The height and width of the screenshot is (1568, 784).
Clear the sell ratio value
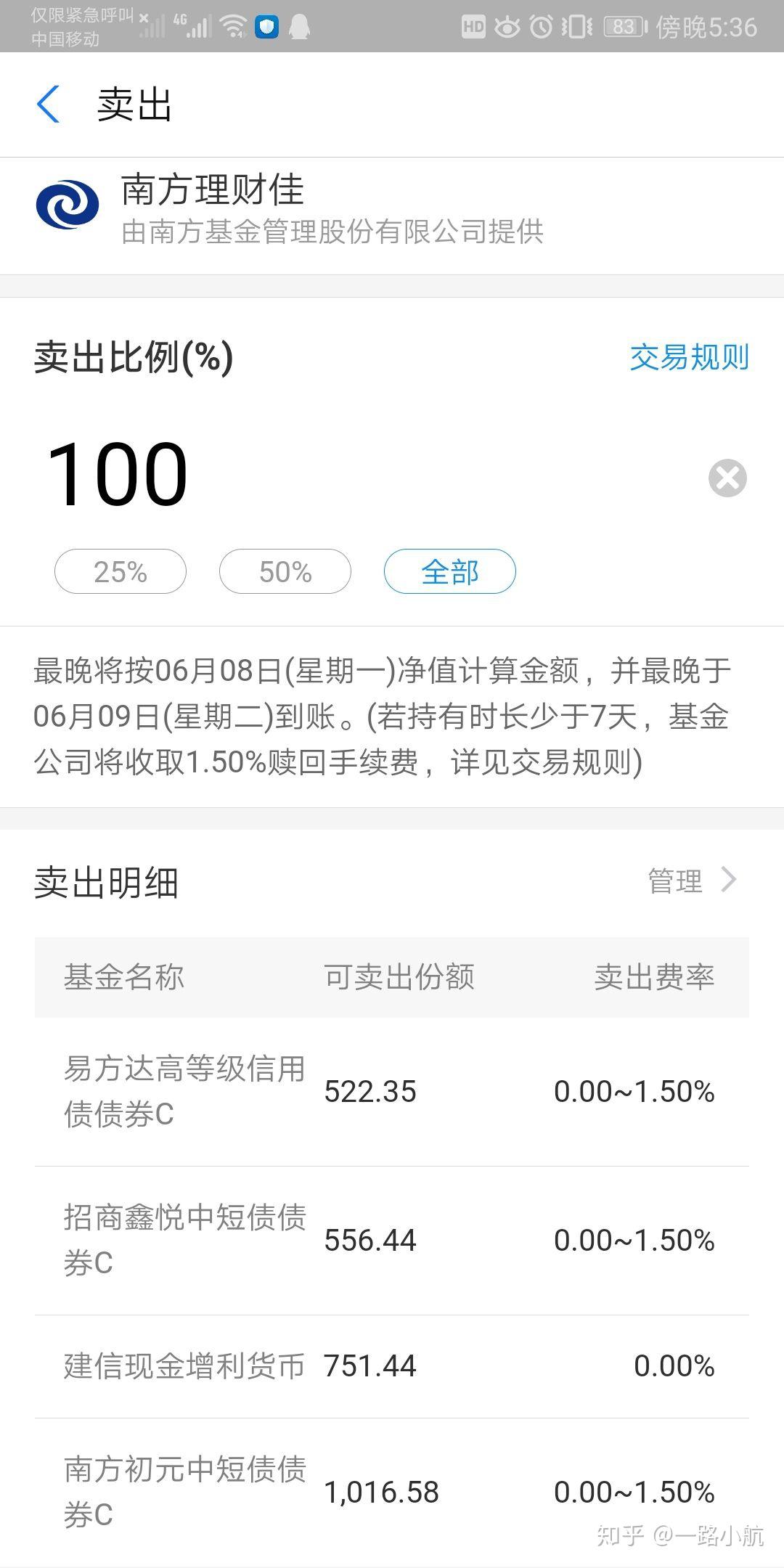pos(727,478)
